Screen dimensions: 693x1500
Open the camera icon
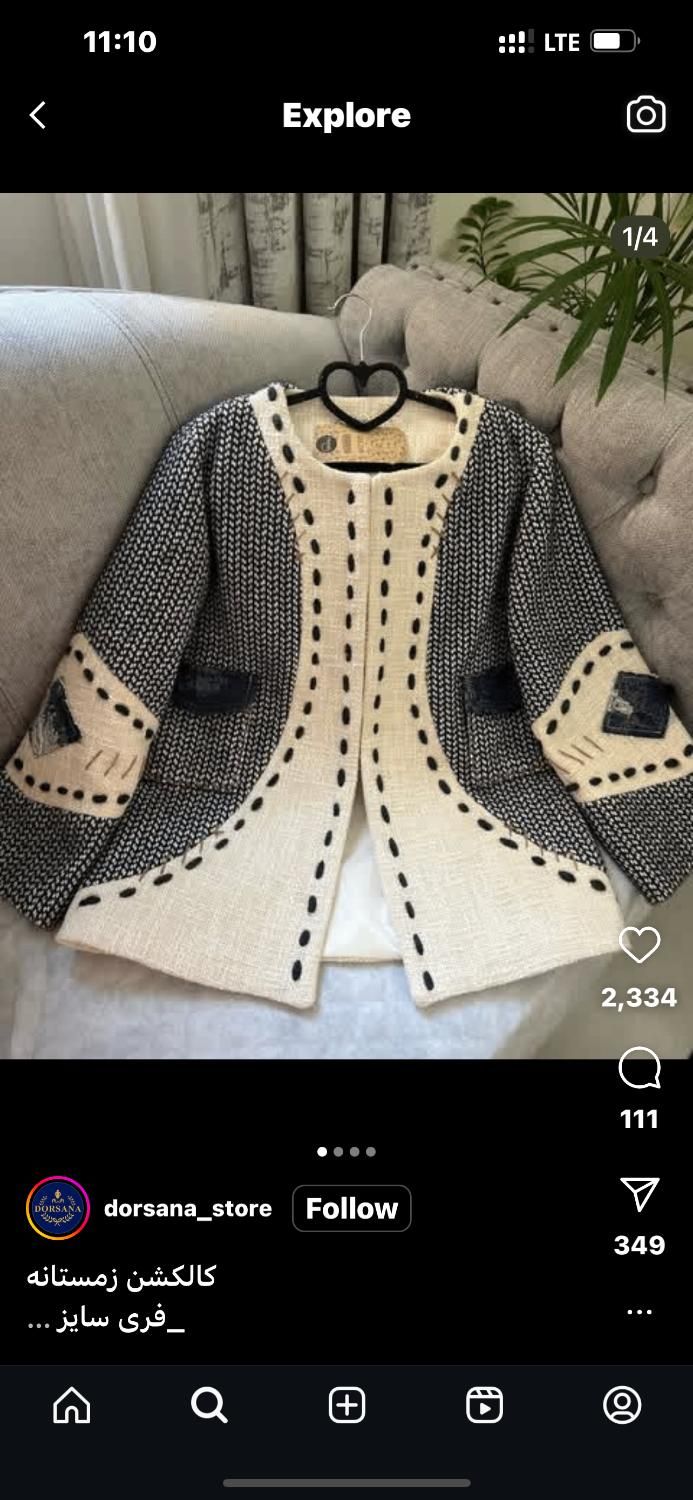pyautogui.click(x=646, y=115)
